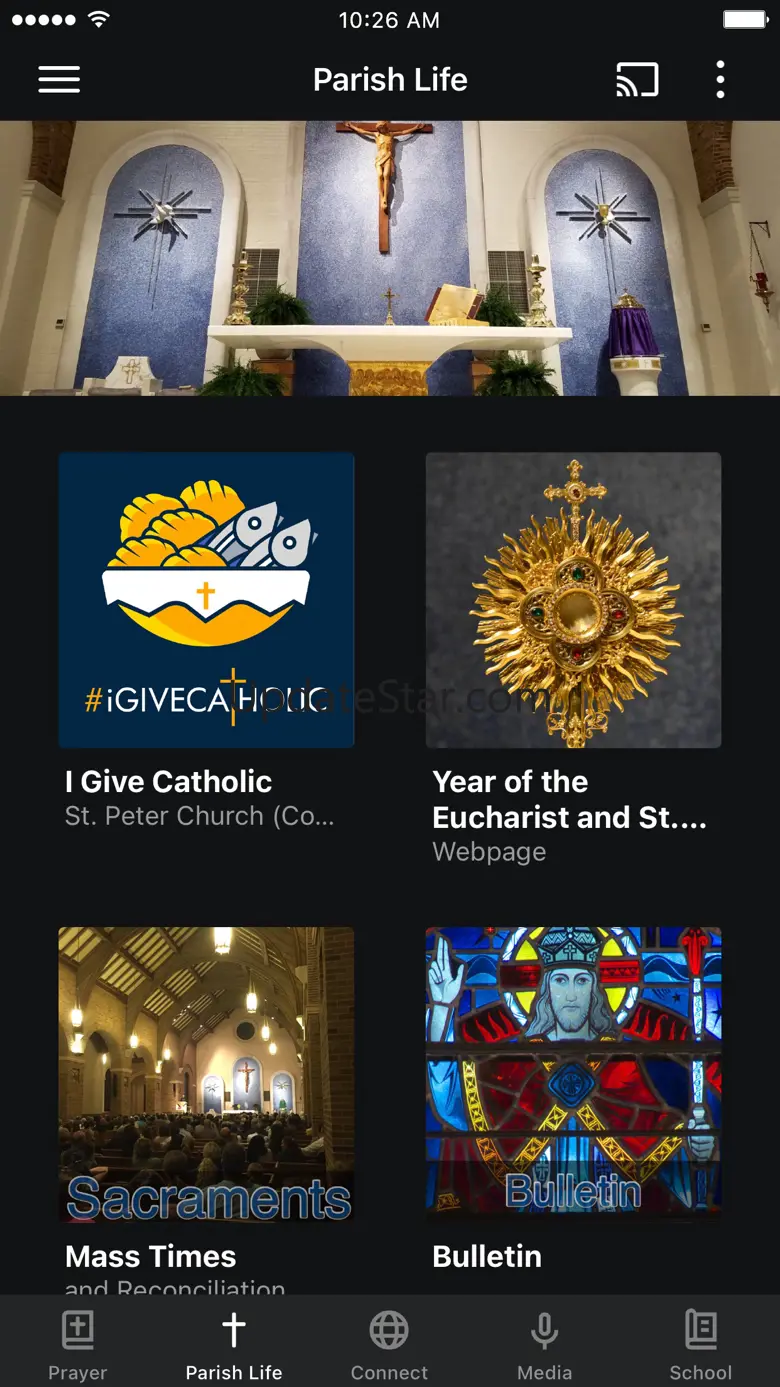Open the School tab
This screenshot has height=1387, width=780.
click(x=701, y=1345)
